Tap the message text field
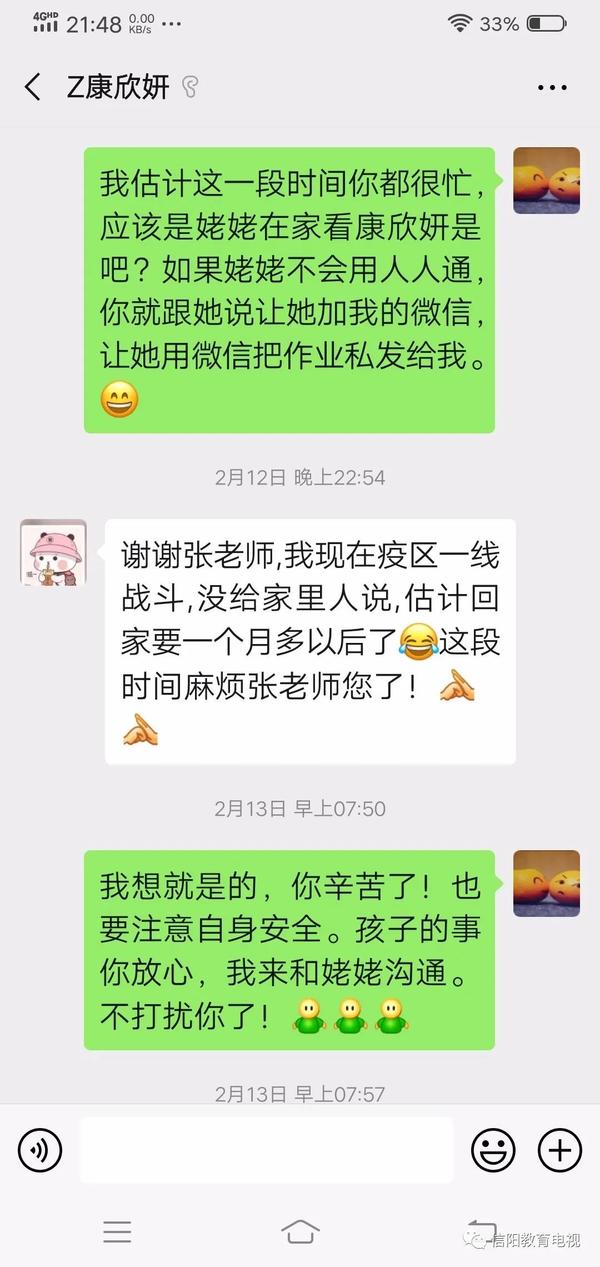This screenshot has height=1267, width=600. pyautogui.click(x=266, y=1151)
